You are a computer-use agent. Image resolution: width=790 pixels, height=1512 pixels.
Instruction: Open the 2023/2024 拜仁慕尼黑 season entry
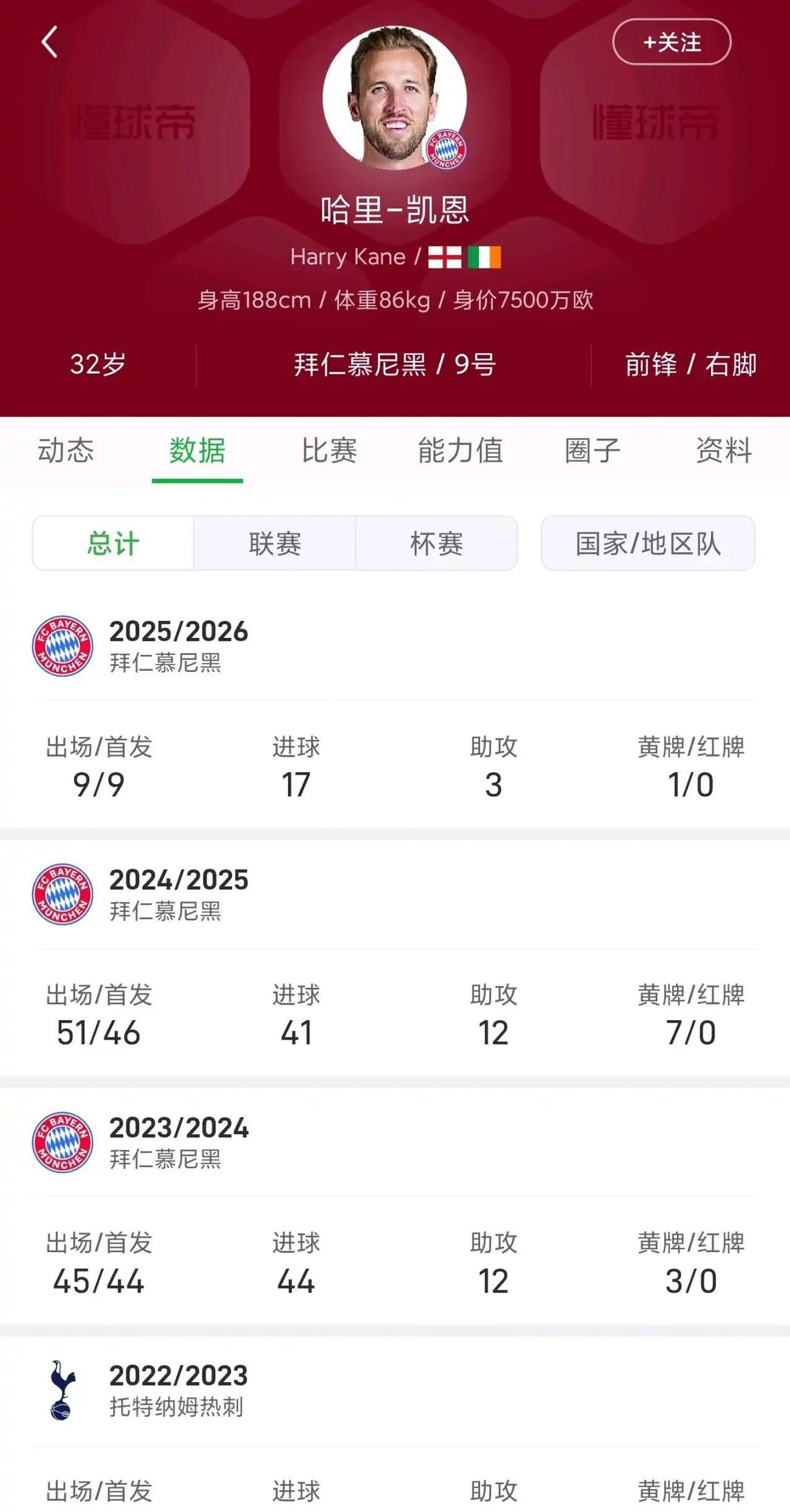(178, 1142)
